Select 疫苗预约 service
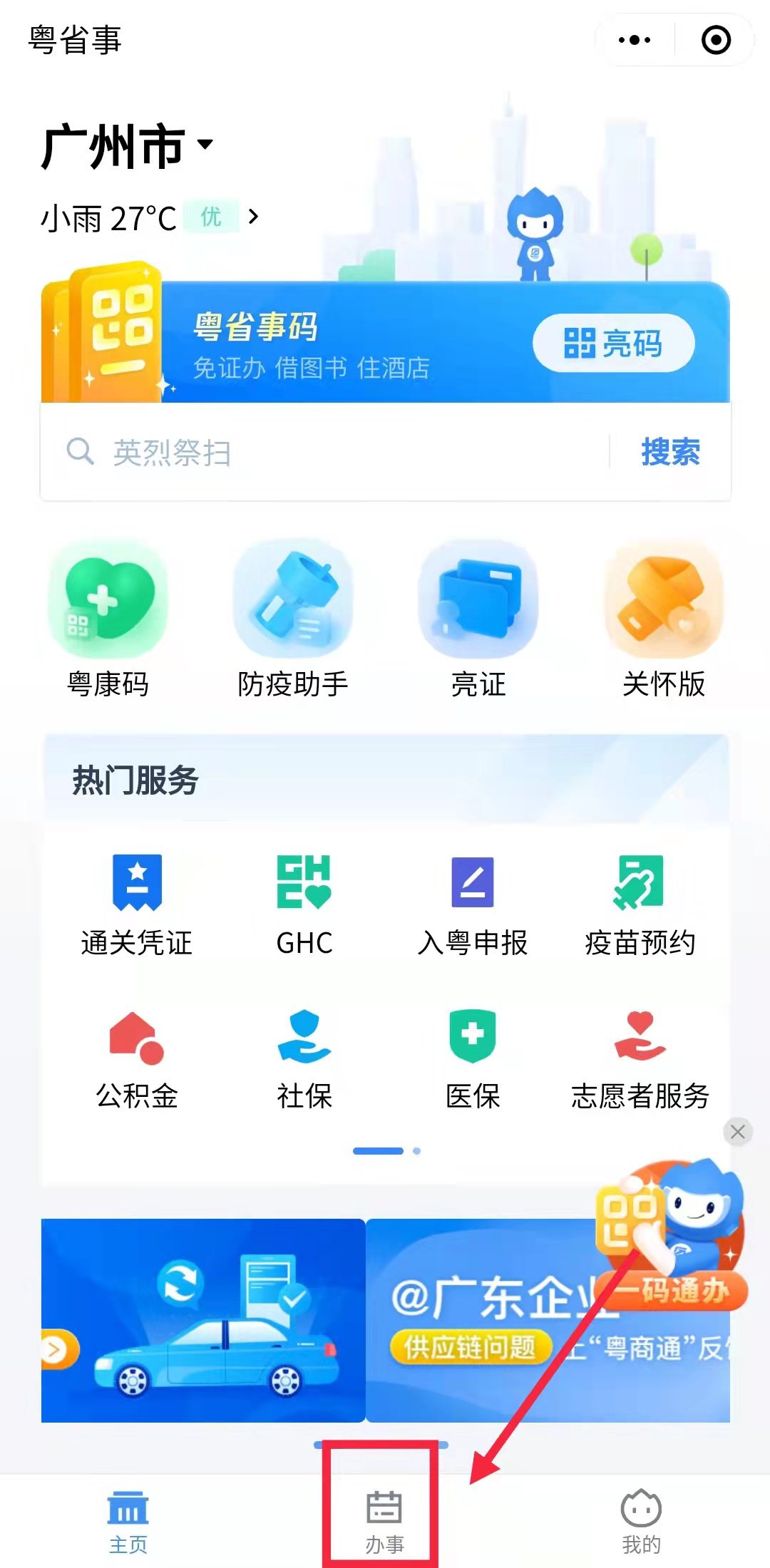Image resolution: width=770 pixels, height=1568 pixels. pyautogui.click(x=640, y=905)
